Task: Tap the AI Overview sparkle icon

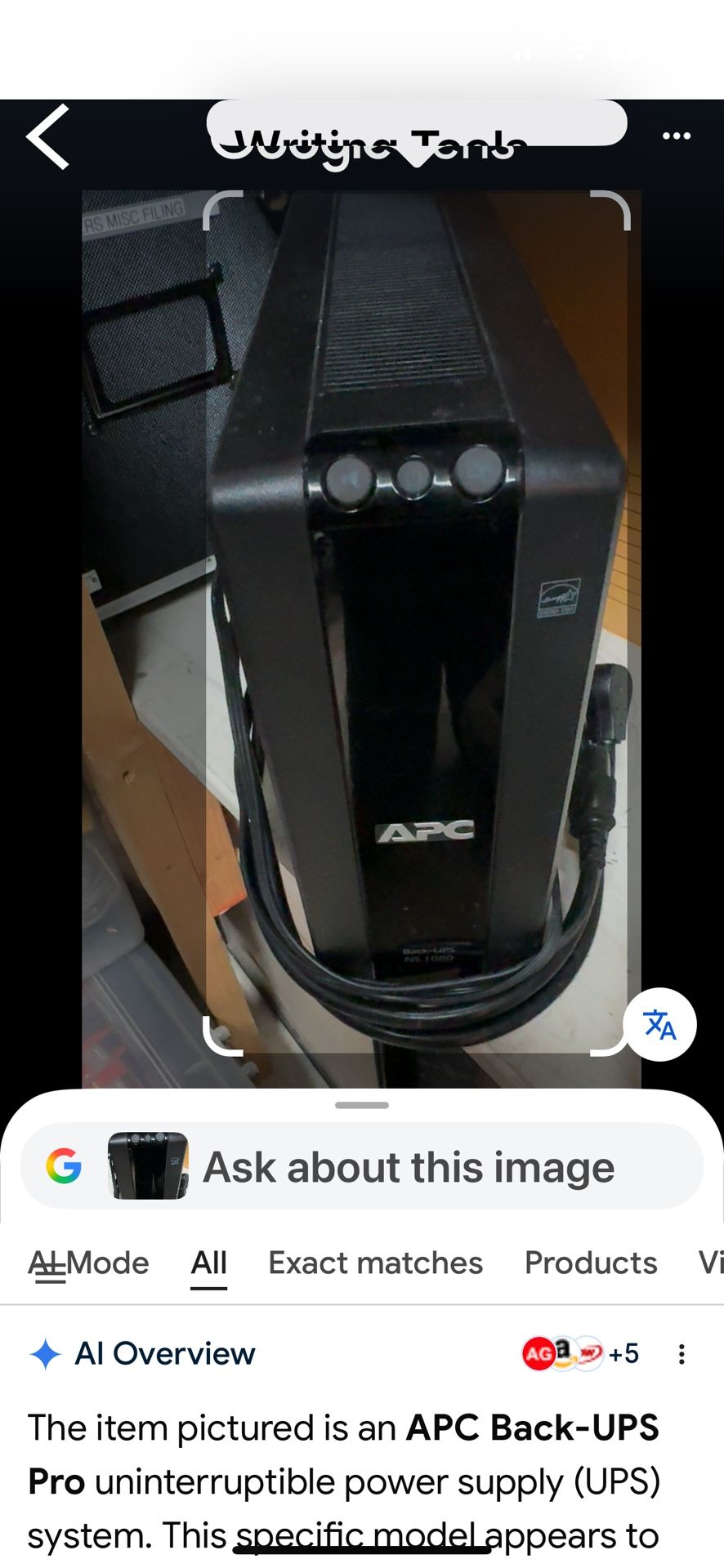Action: pos(47,1353)
